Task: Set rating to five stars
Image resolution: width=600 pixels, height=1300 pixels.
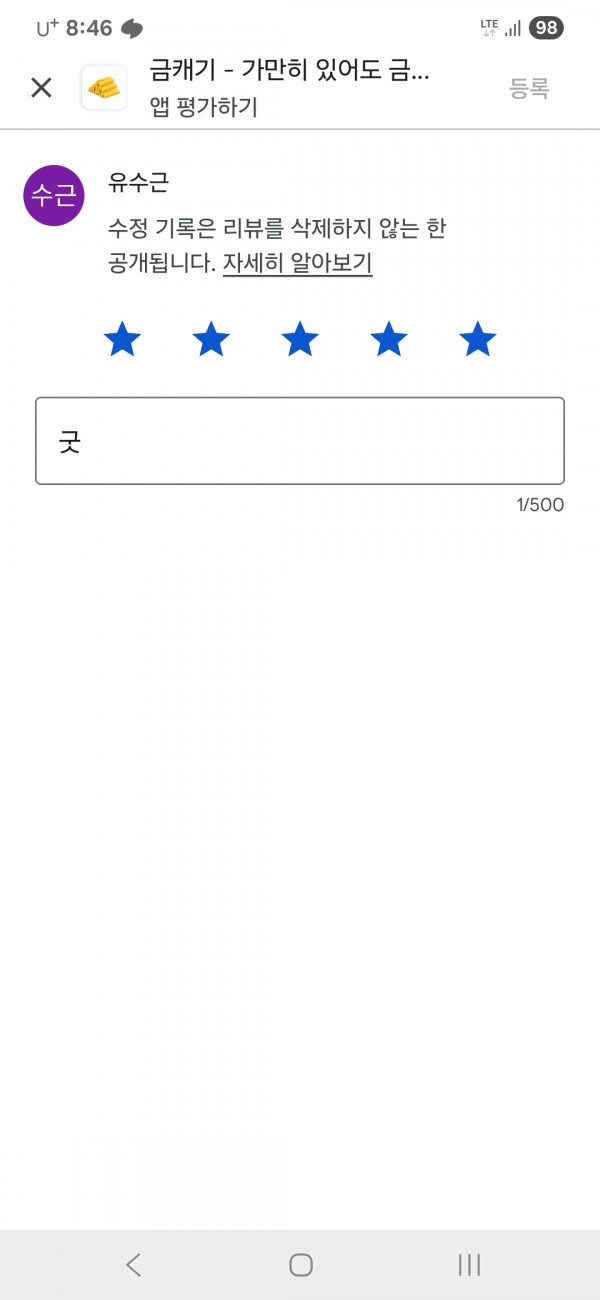Action: pos(478,340)
